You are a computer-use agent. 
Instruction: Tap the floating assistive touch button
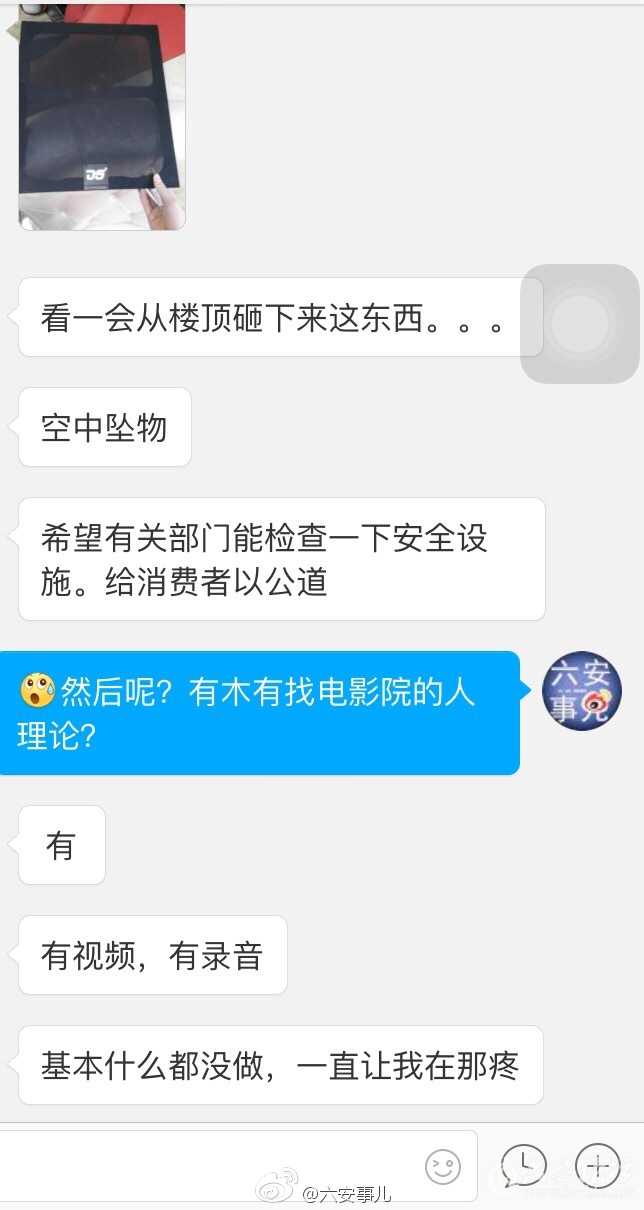(x=580, y=323)
